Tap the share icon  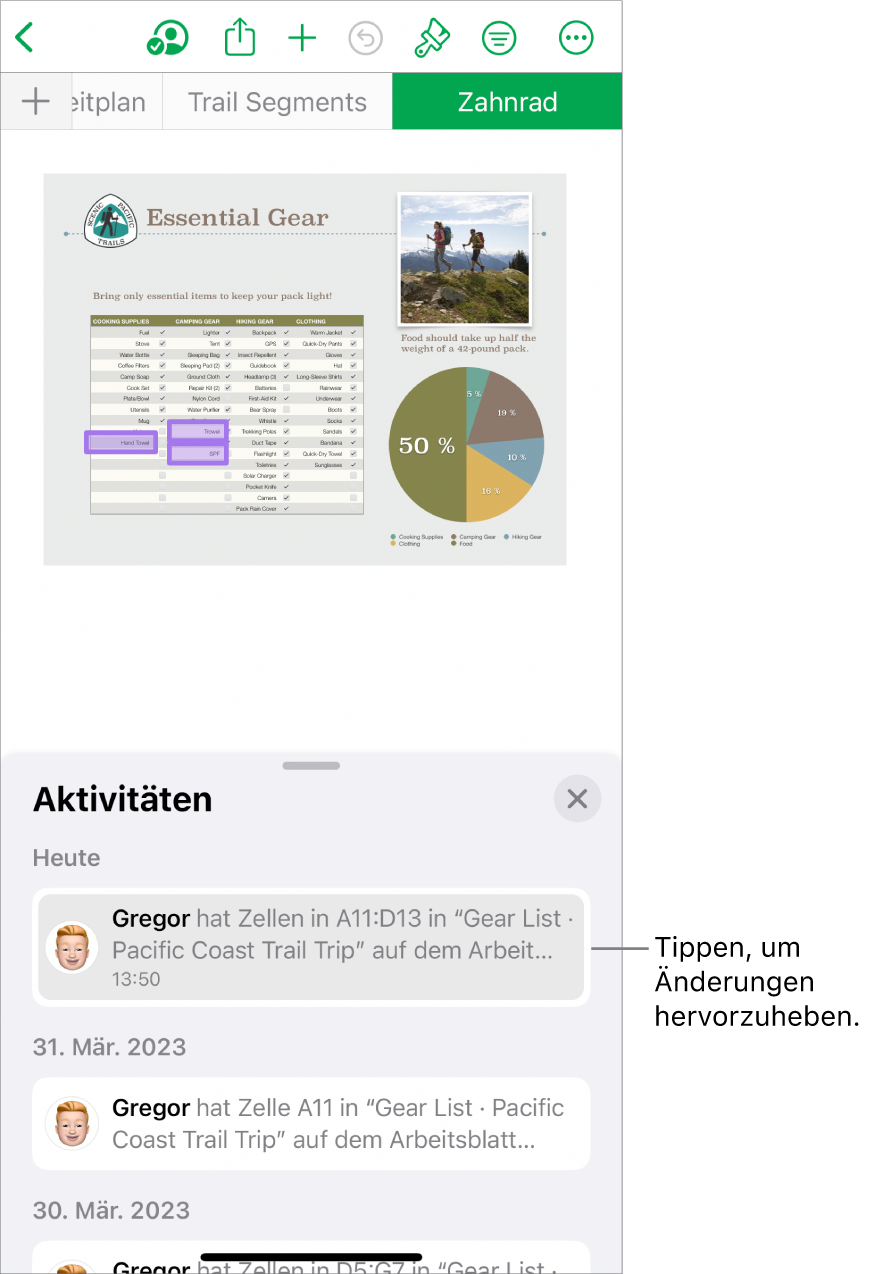[240, 38]
